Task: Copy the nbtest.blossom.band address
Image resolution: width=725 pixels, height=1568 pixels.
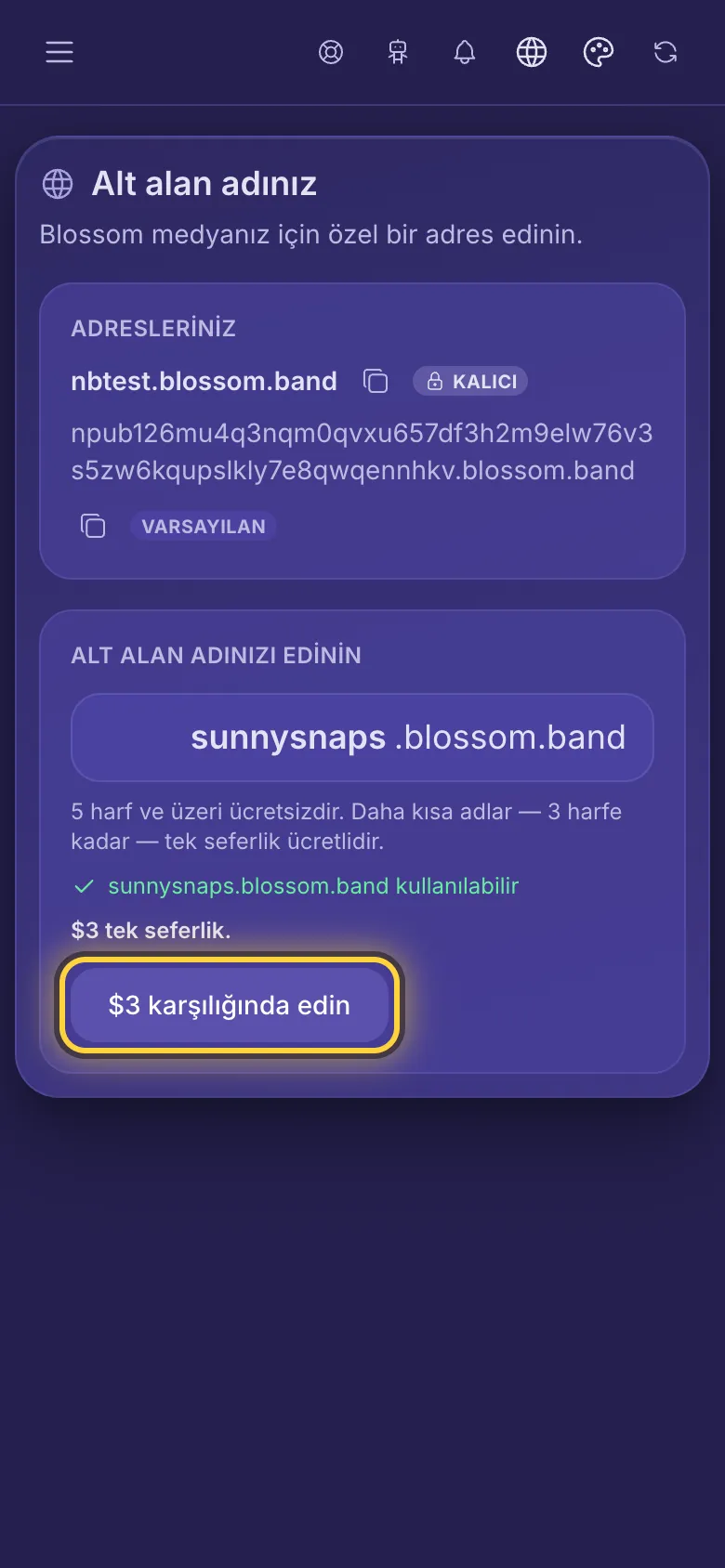Action: point(376,381)
